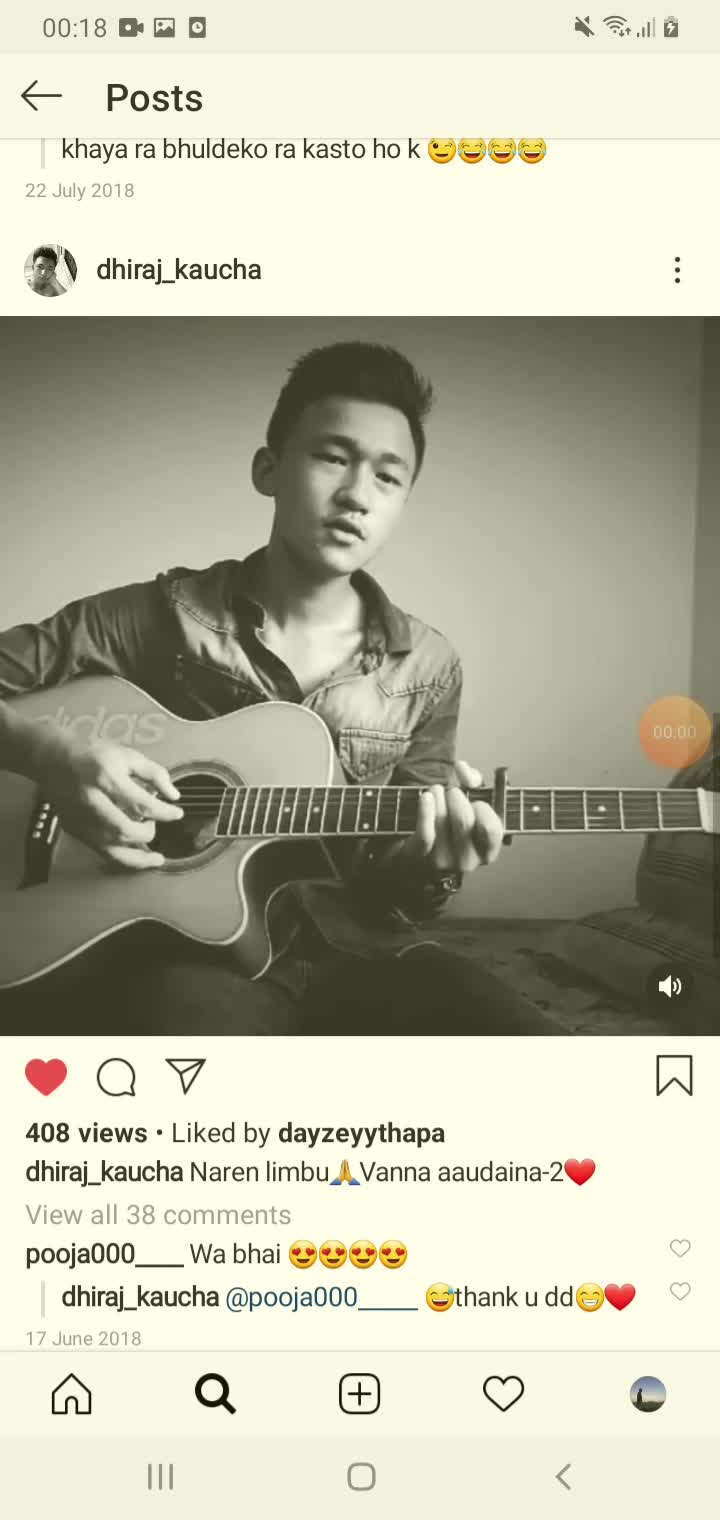Share the post via the paper plane icon
The width and height of the screenshot is (720, 1520).
[186, 1076]
